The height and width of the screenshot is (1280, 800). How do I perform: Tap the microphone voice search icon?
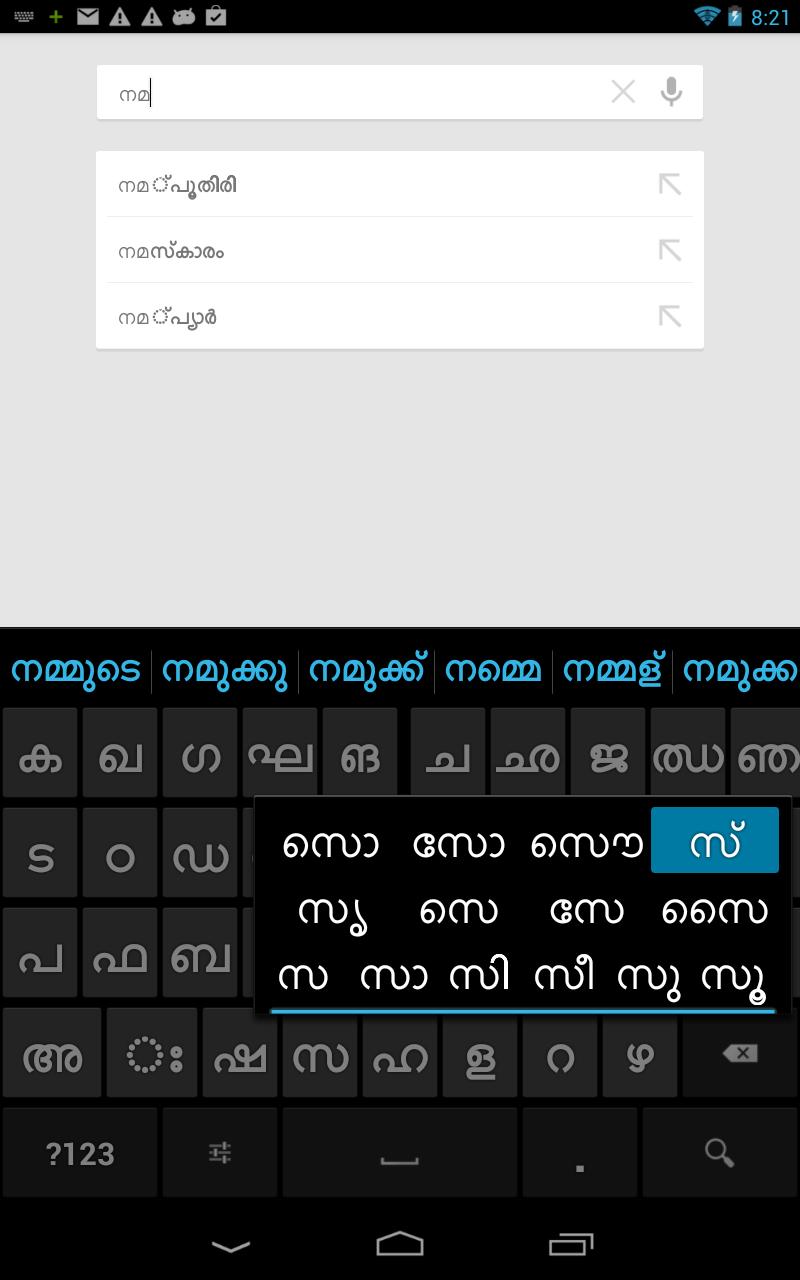[670, 91]
